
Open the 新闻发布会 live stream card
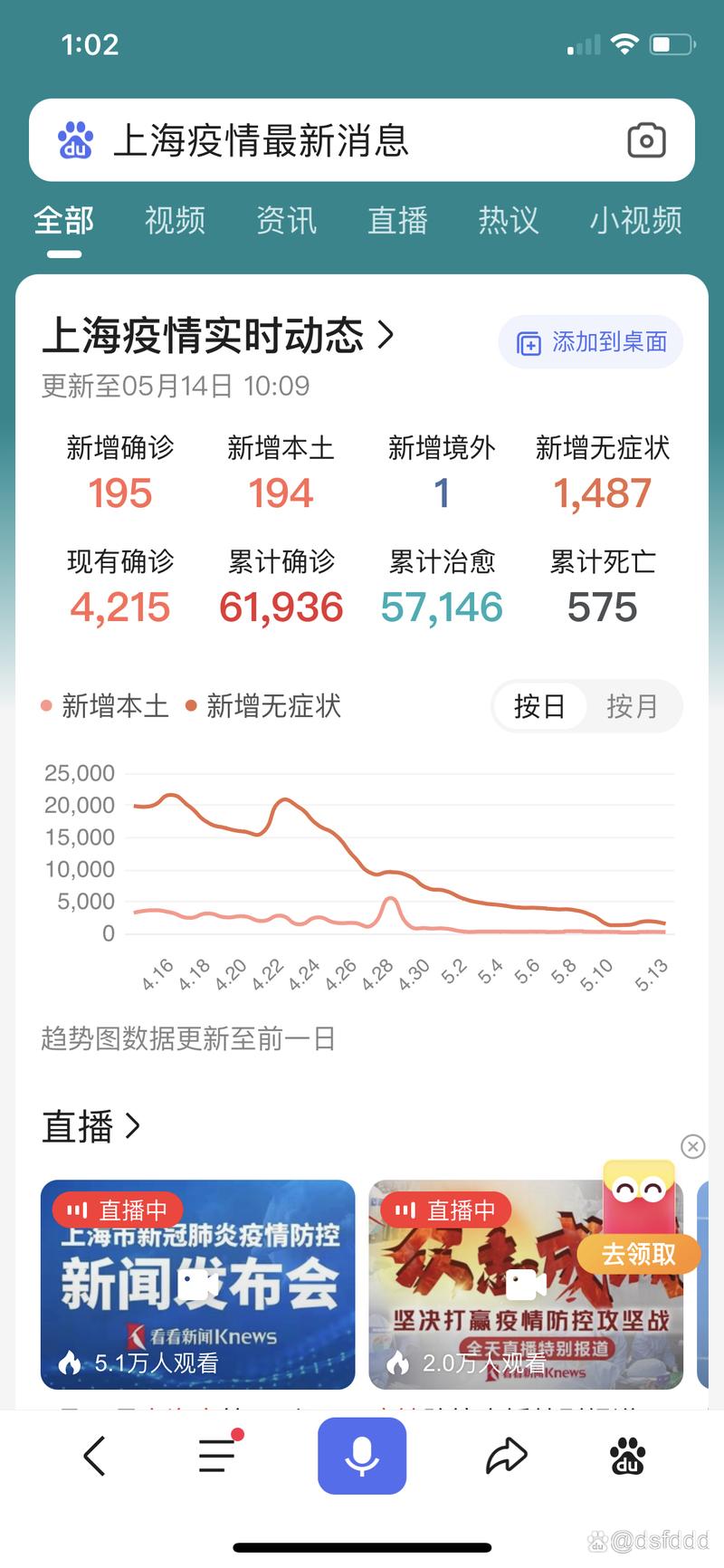click(x=198, y=1284)
